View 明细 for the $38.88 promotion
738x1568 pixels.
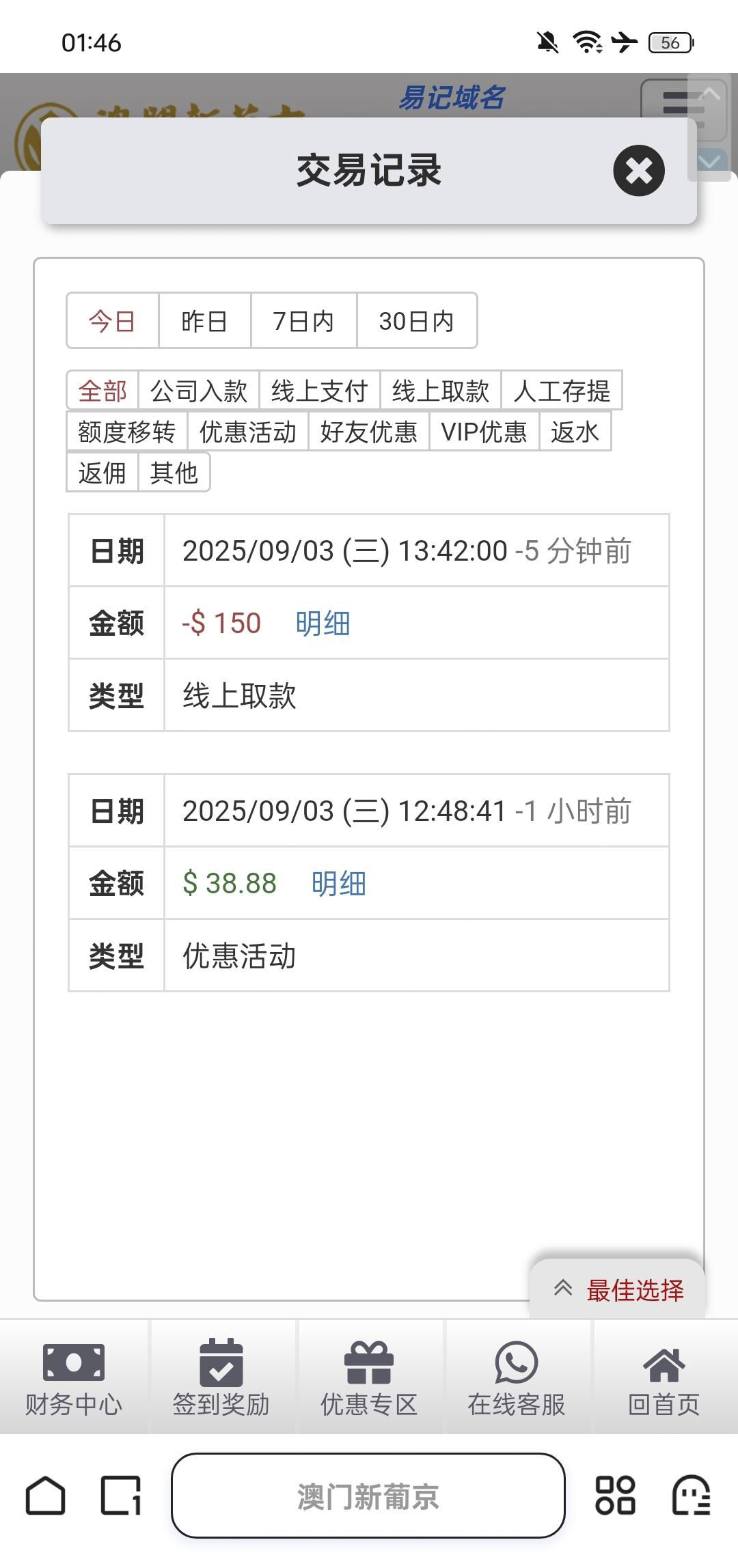[338, 883]
